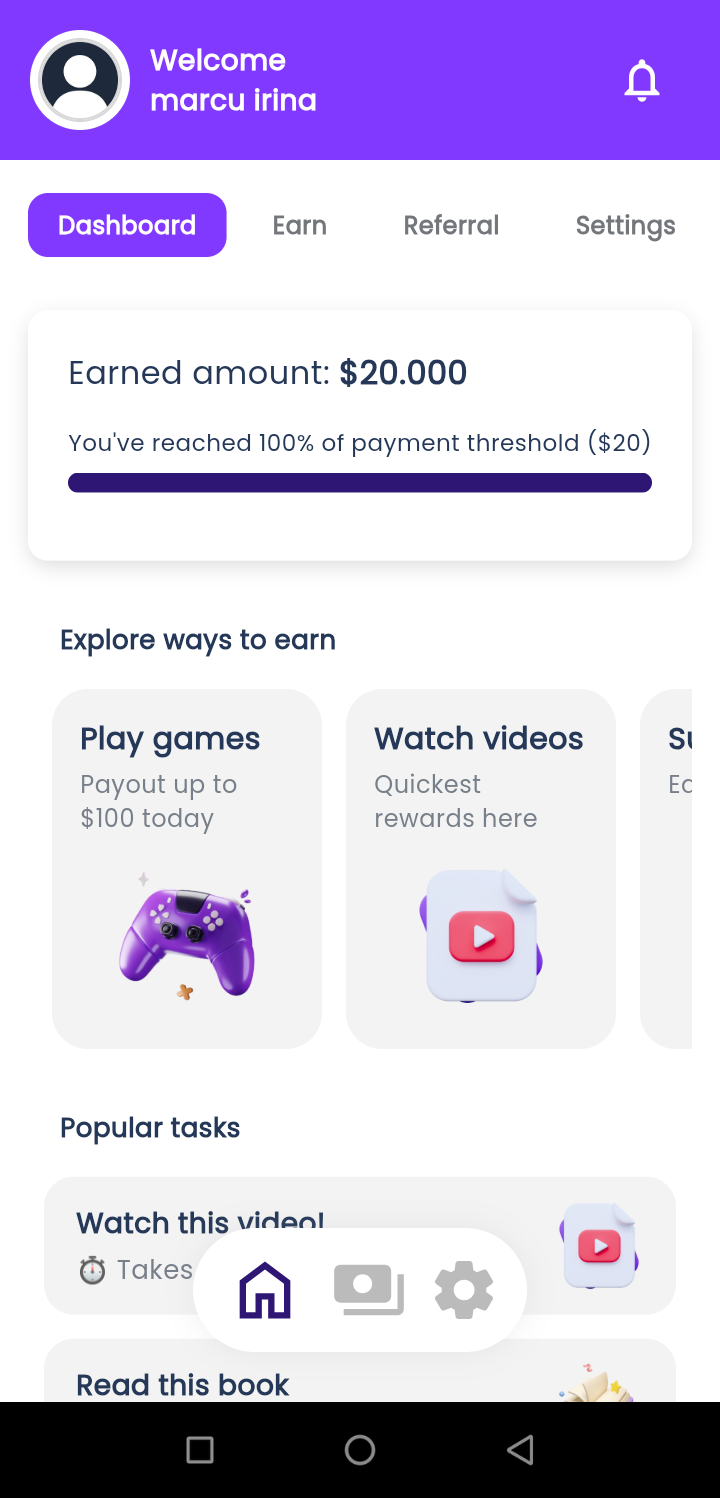Viewport: 720px width, 1498px height.
Task: Open the video earning section via camera icon
Action: 368,1289
